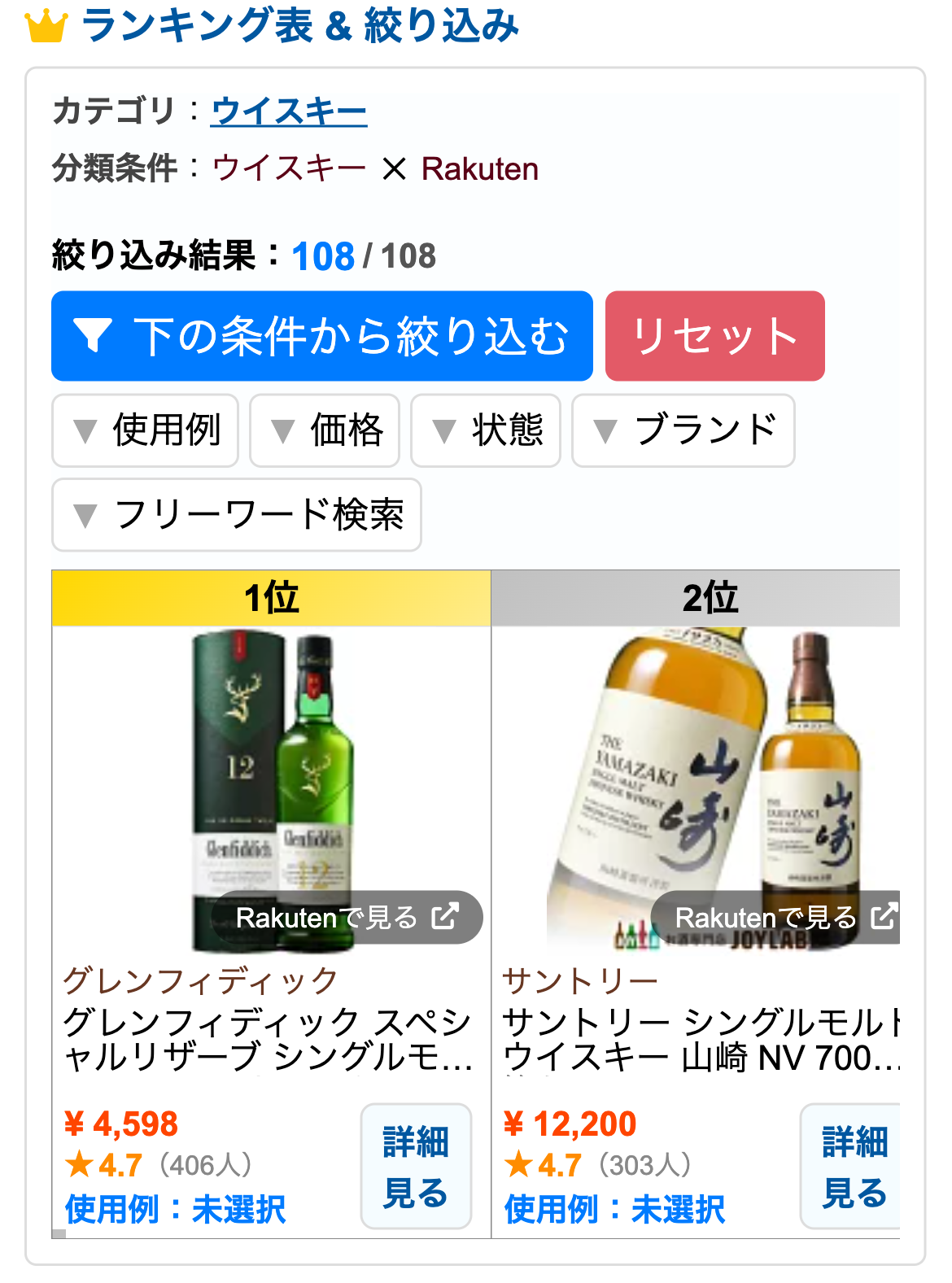
Task: Open 詳細見る for the Glenfiddich whisky
Action: tap(416, 1166)
